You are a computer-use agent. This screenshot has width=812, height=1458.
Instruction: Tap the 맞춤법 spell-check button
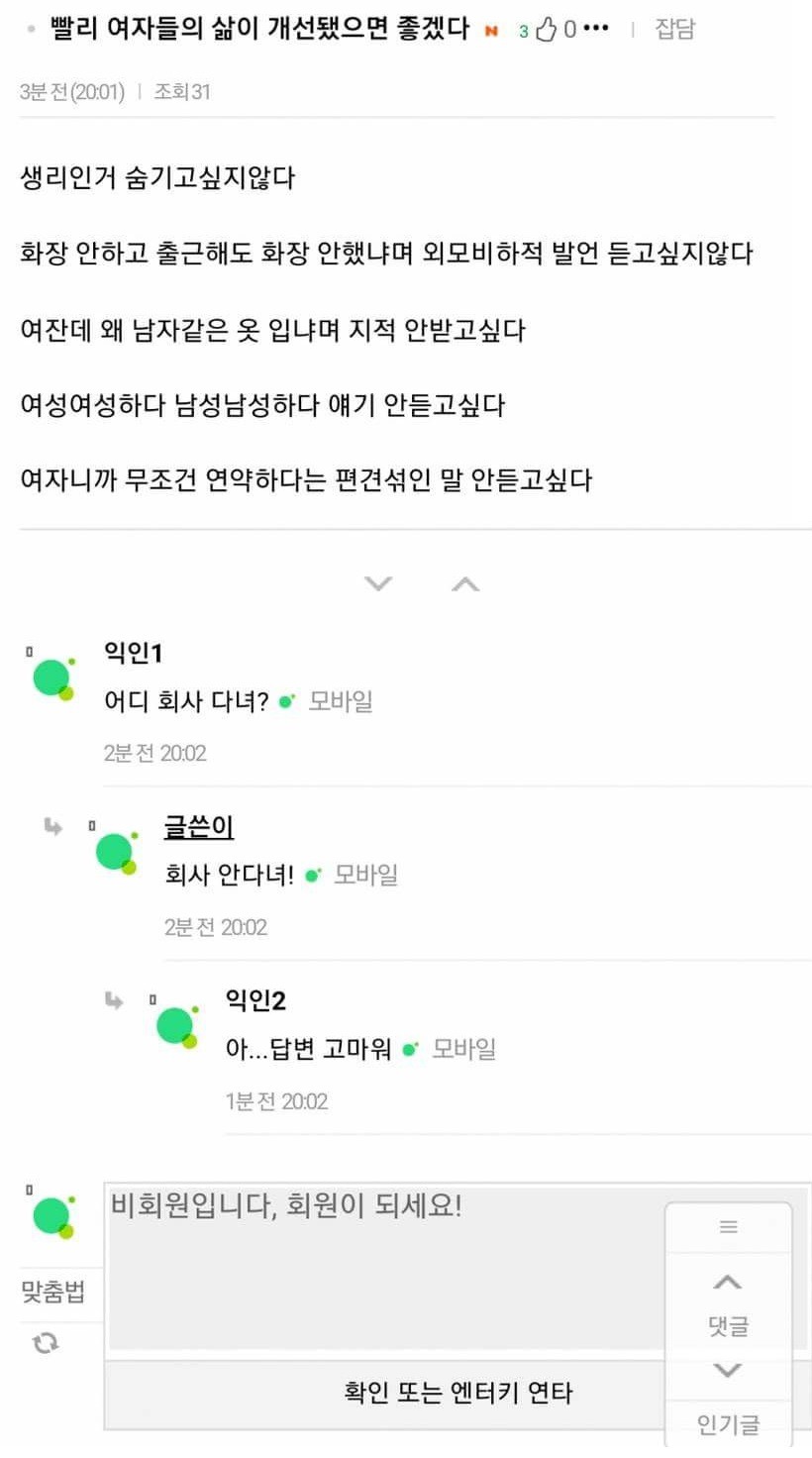tap(52, 1292)
